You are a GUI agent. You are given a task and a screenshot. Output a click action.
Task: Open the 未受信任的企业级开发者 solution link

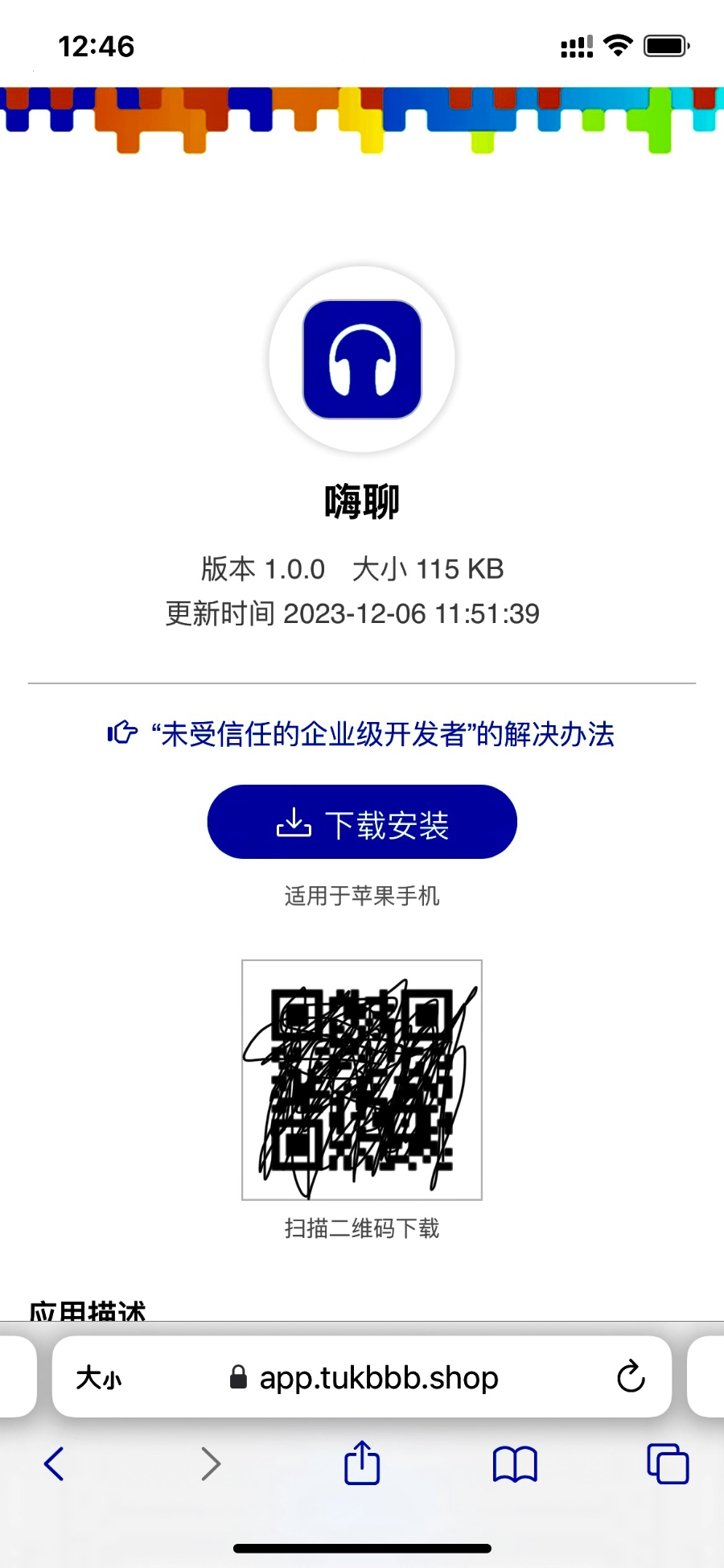pos(362,734)
